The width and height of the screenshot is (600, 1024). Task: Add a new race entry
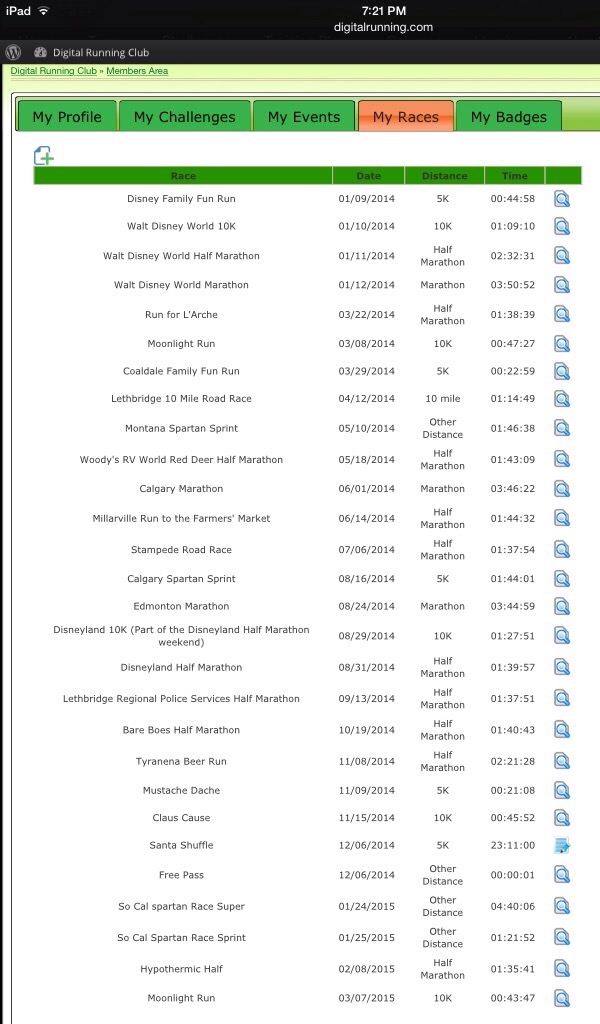[44, 156]
